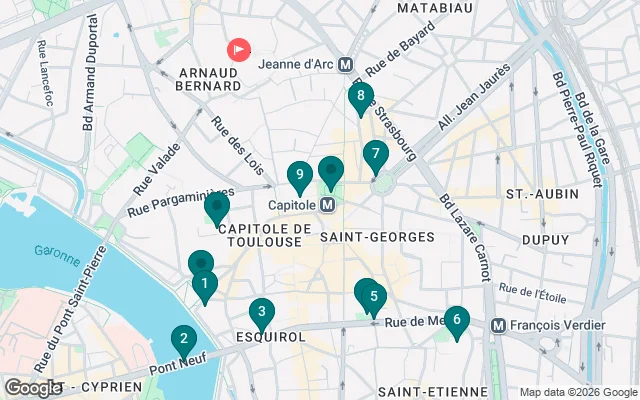Image resolution: width=640 pixels, height=400 pixels.
Task: Tap marker 8 near Jeanne d'Arc
Action: pos(361,98)
